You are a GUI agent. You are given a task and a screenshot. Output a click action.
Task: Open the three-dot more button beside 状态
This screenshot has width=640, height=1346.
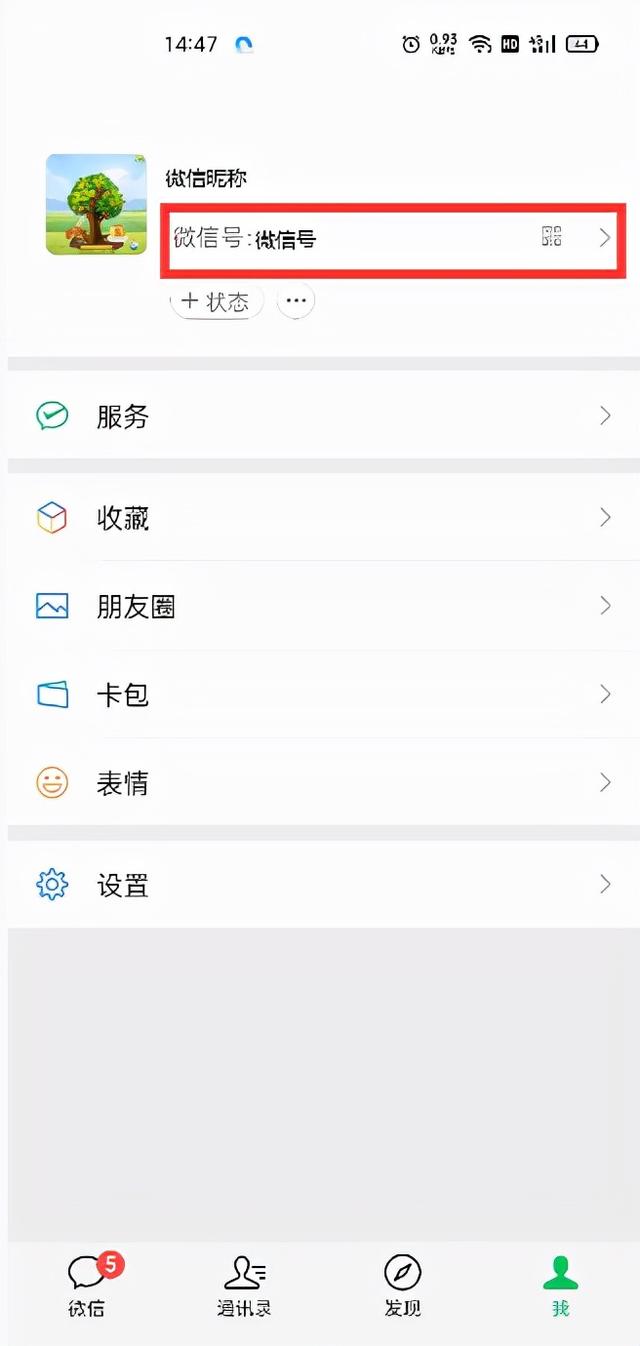pyautogui.click(x=295, y=301)
